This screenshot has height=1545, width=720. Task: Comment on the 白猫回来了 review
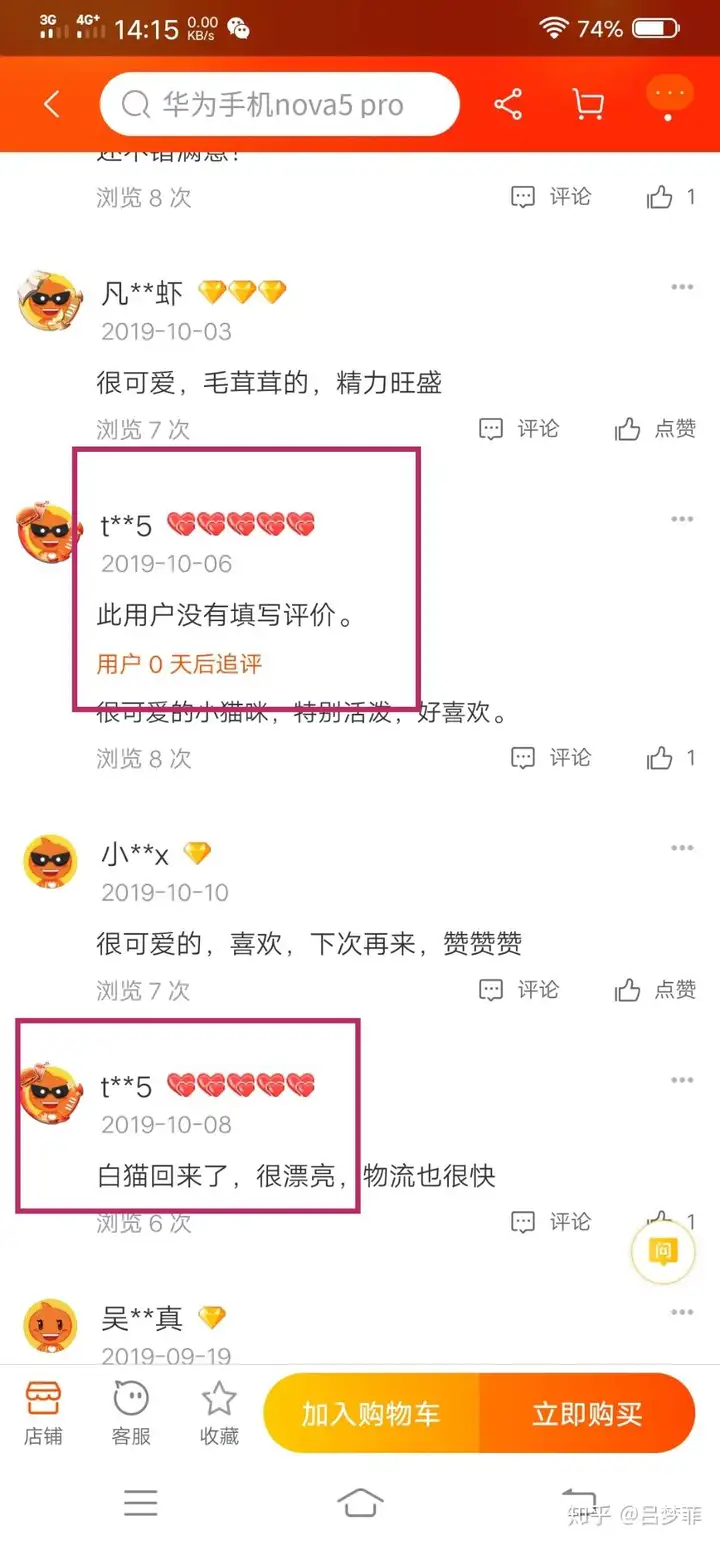tap(551, 1221)
